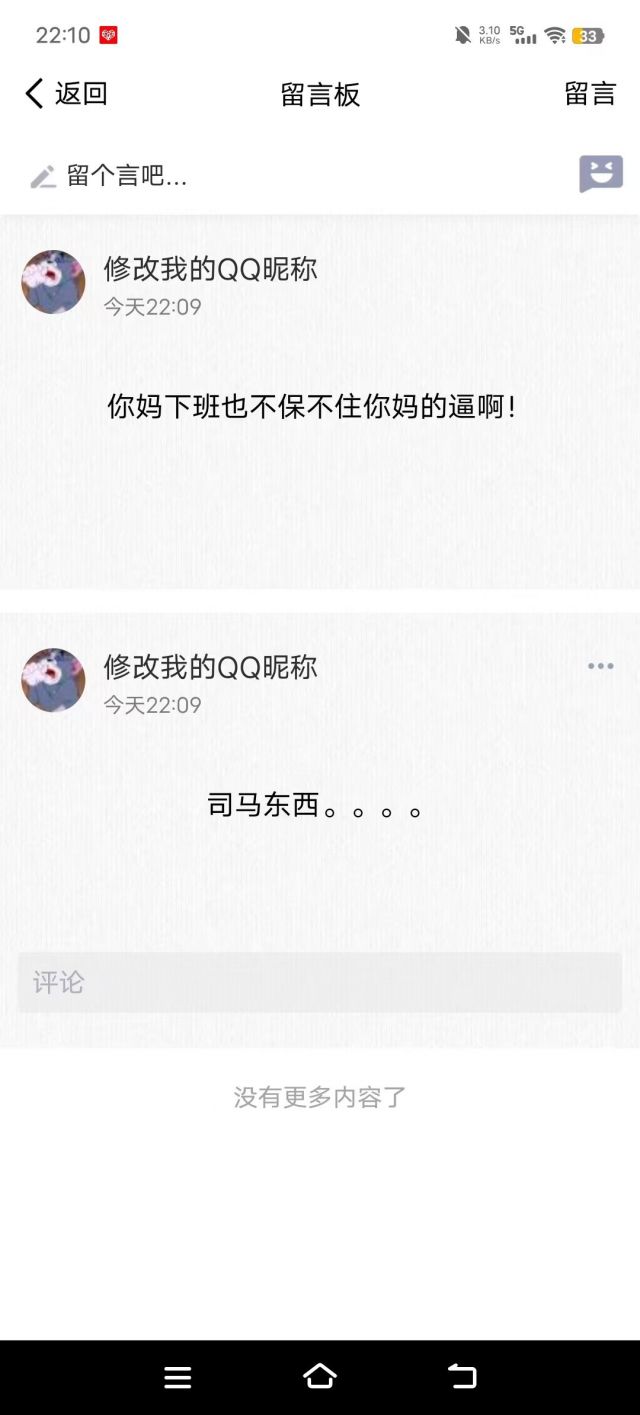Open the avatar on the 司马东西 message
Viewport: 640px width, 1415px height.
coord(54,680)
